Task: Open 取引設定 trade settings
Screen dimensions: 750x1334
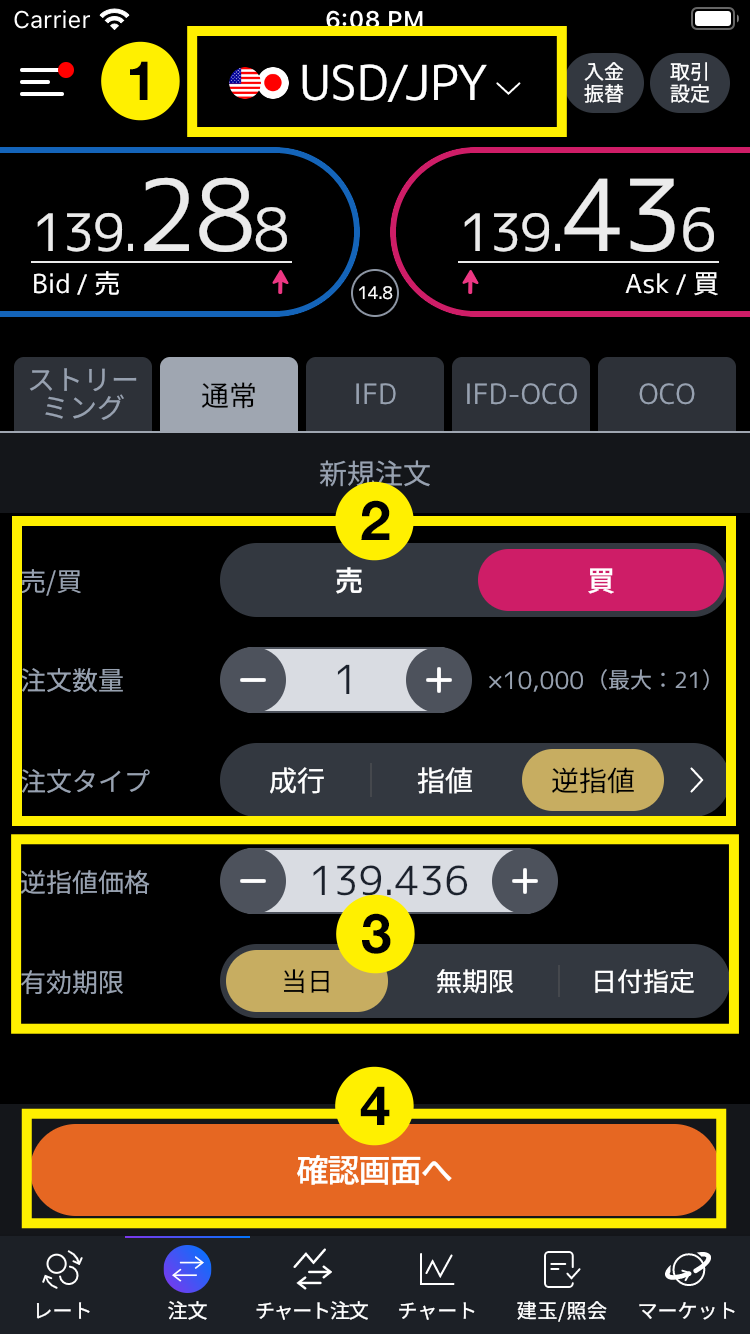Action: pos(689,82)
